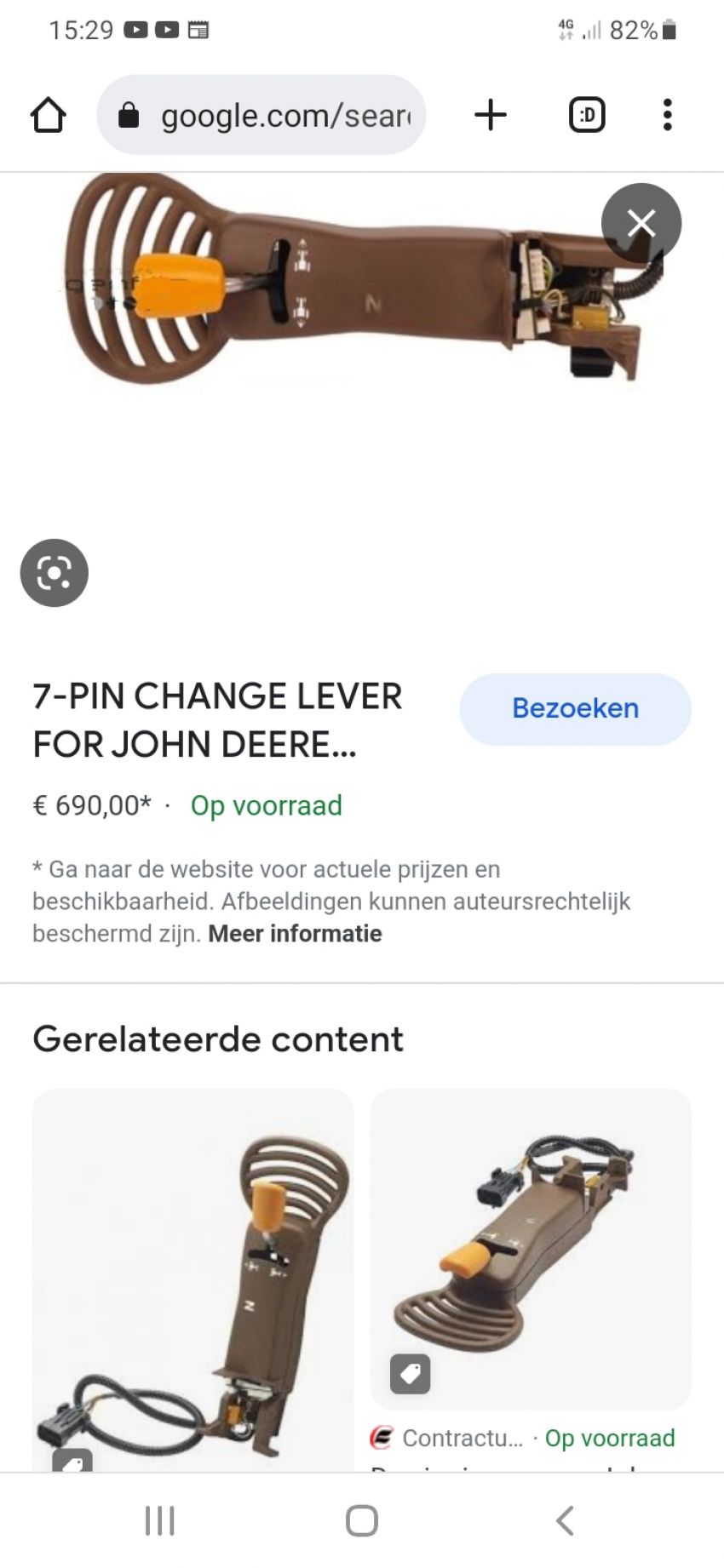Open the Chrome three-dot overflow menu
This screenshot has height=1568, width=724.
click(667, 115)
